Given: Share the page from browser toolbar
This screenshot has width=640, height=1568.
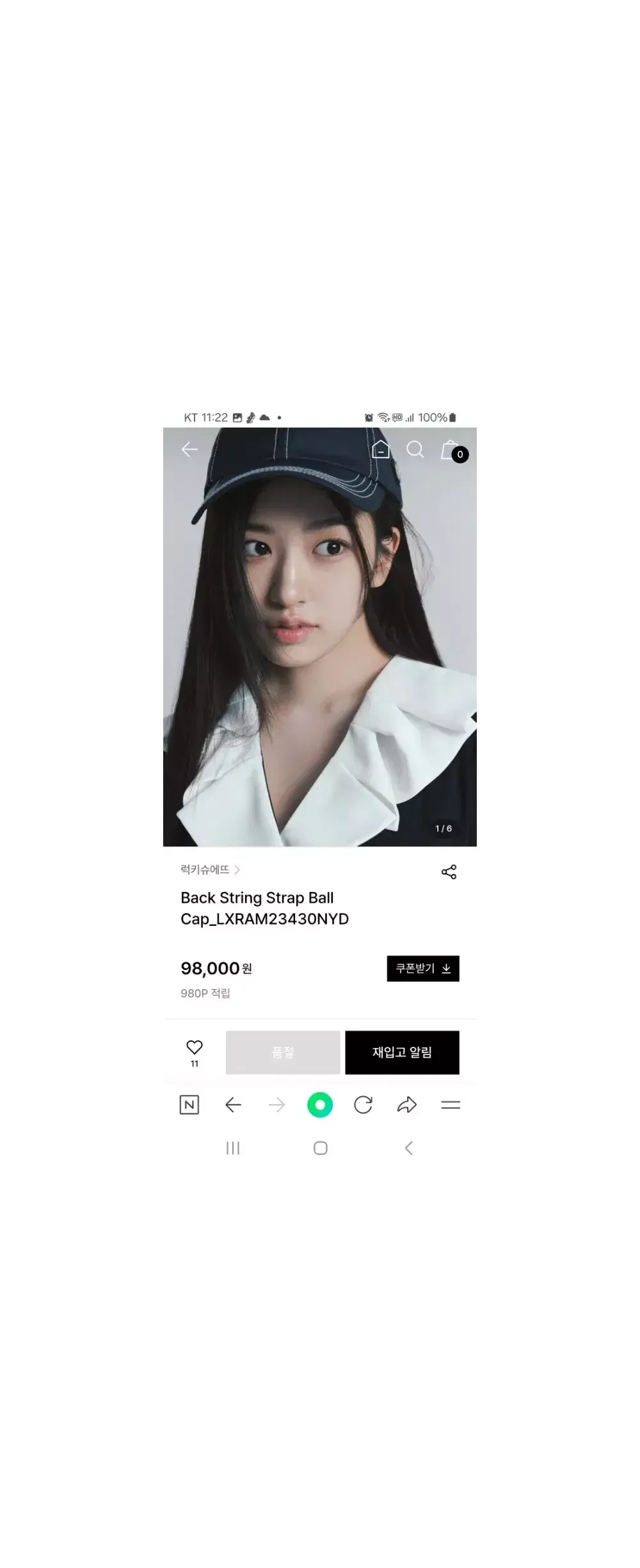Looking at the screenshot, I should point(407,1105).
